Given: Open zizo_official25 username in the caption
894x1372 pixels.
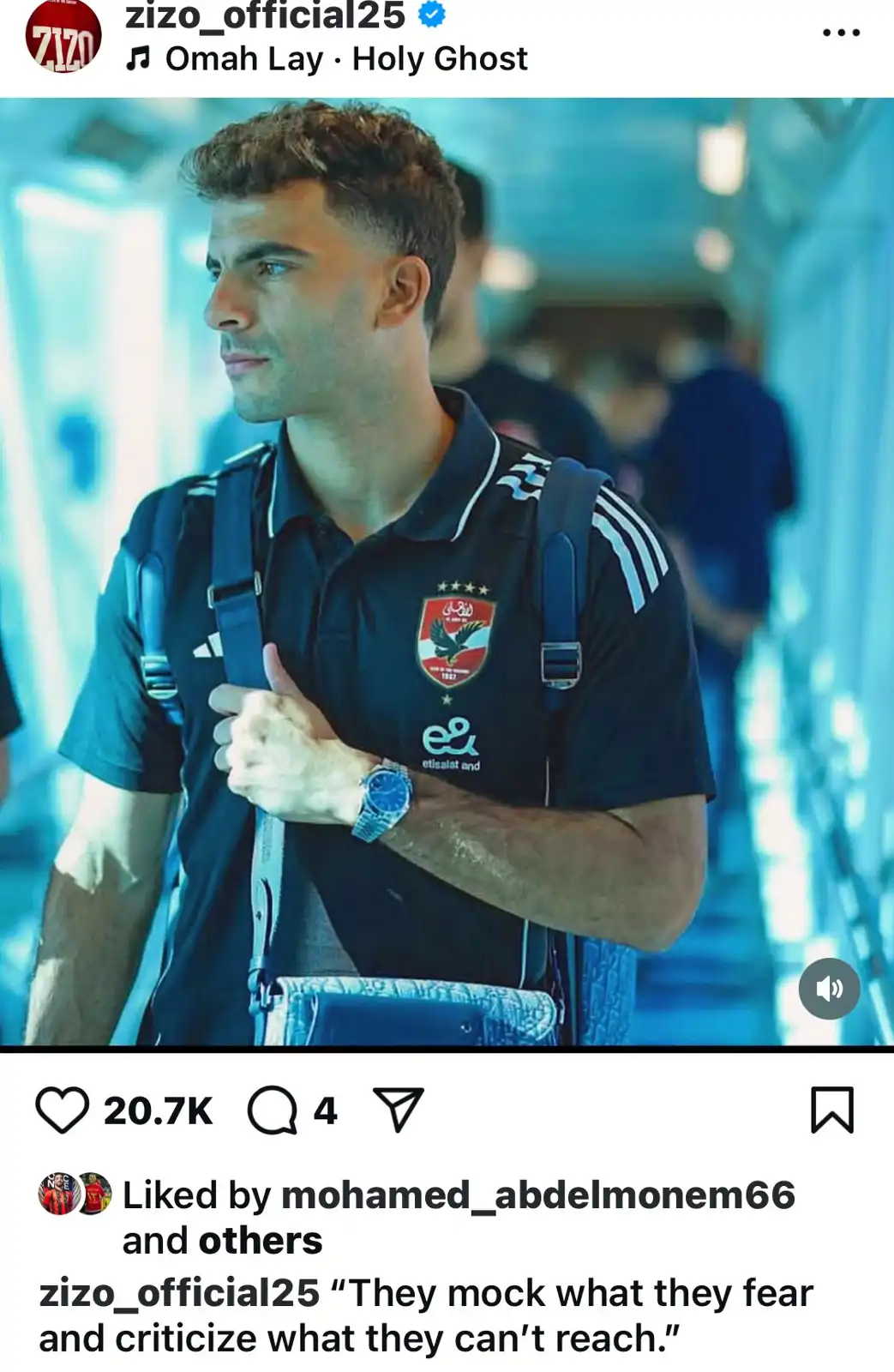Looking at the screenshot, I should pyautogui.click(x=179, y=1293).
